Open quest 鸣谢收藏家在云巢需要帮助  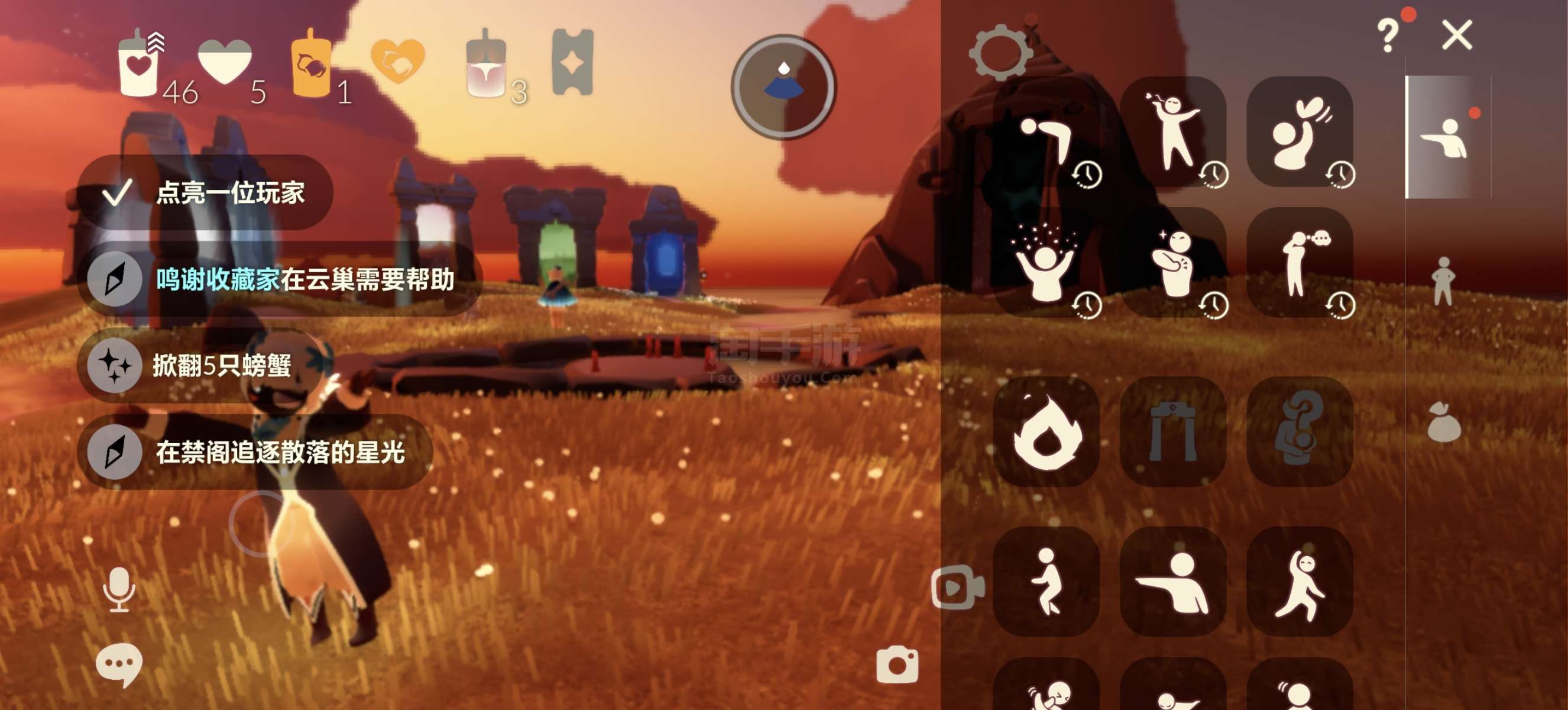click(280, 279)
